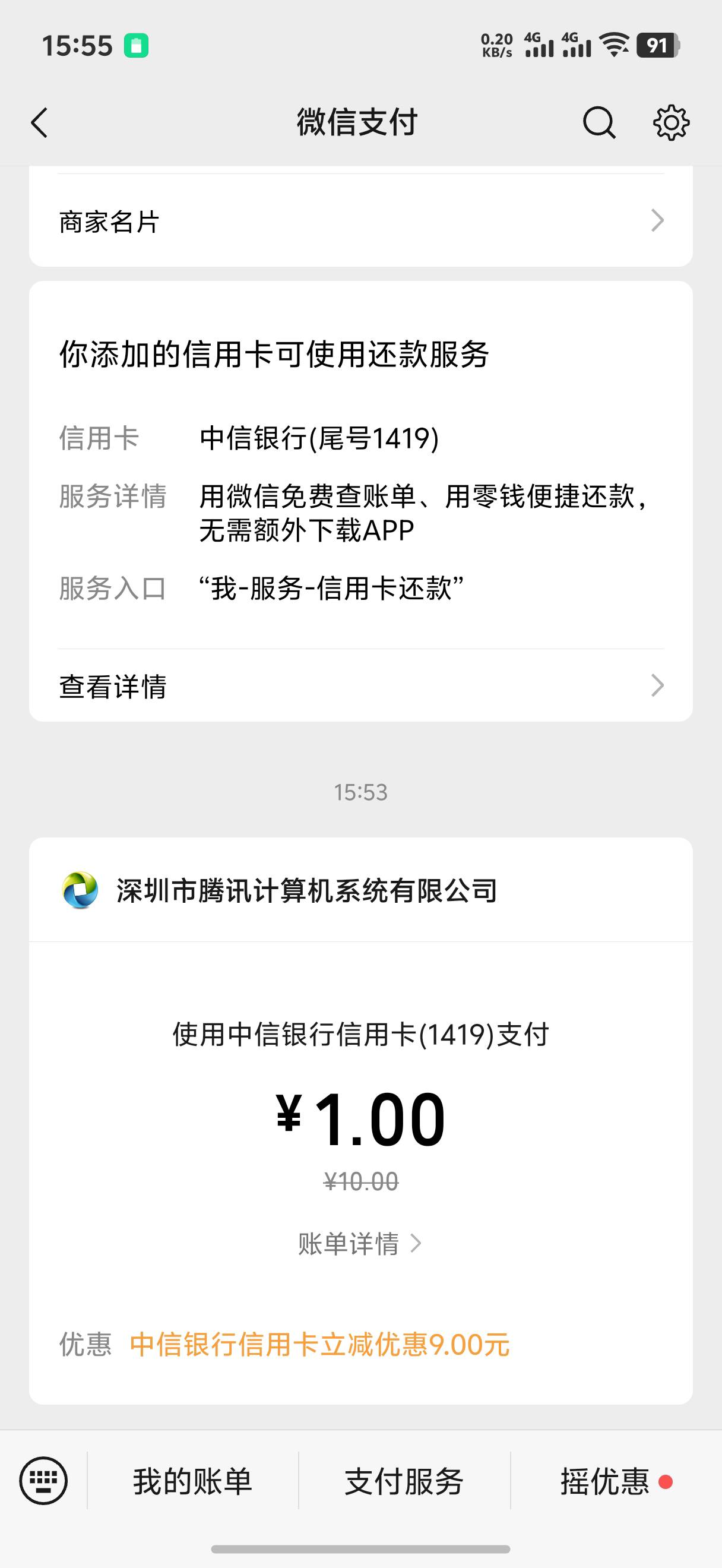Open the settings gear icon
The width and height of the screenshot is (722, 1568).
coord(671,122)
